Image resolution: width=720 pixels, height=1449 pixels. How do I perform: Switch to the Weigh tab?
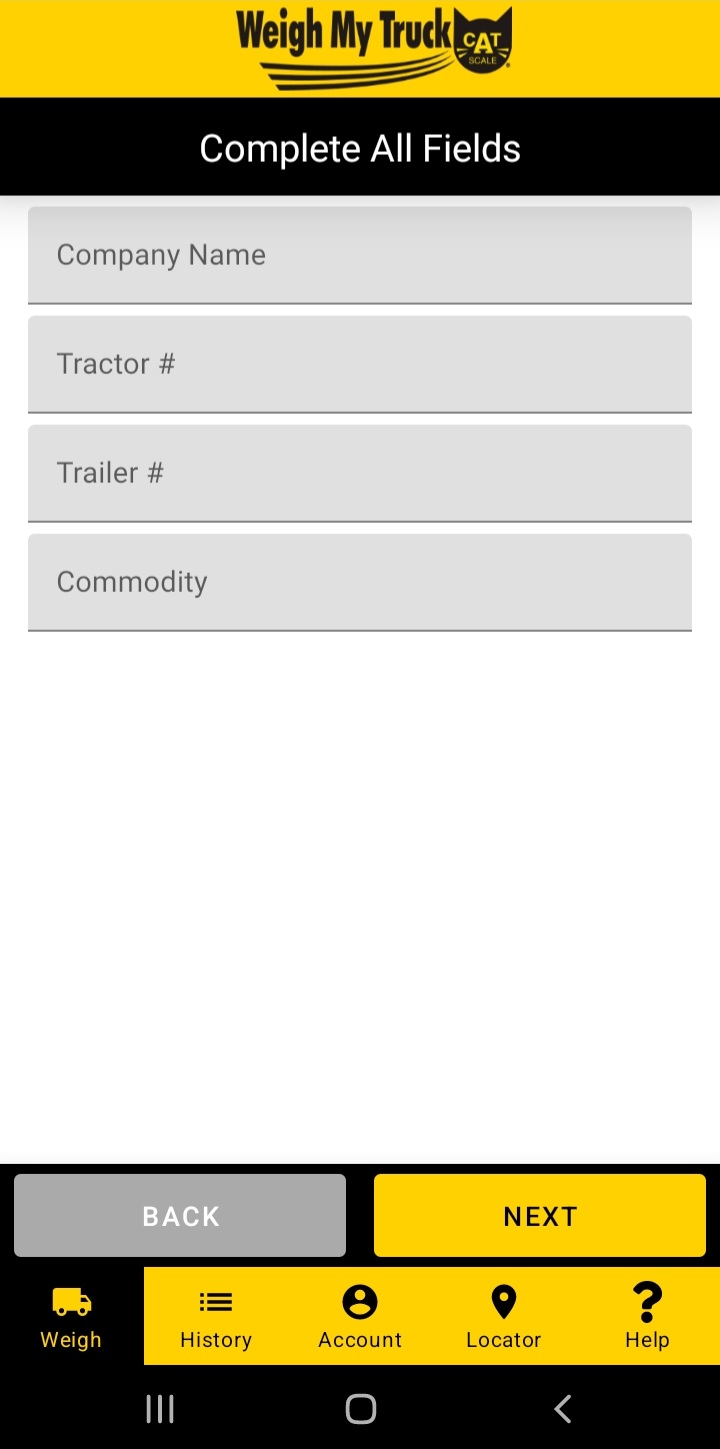[71, 1317]
